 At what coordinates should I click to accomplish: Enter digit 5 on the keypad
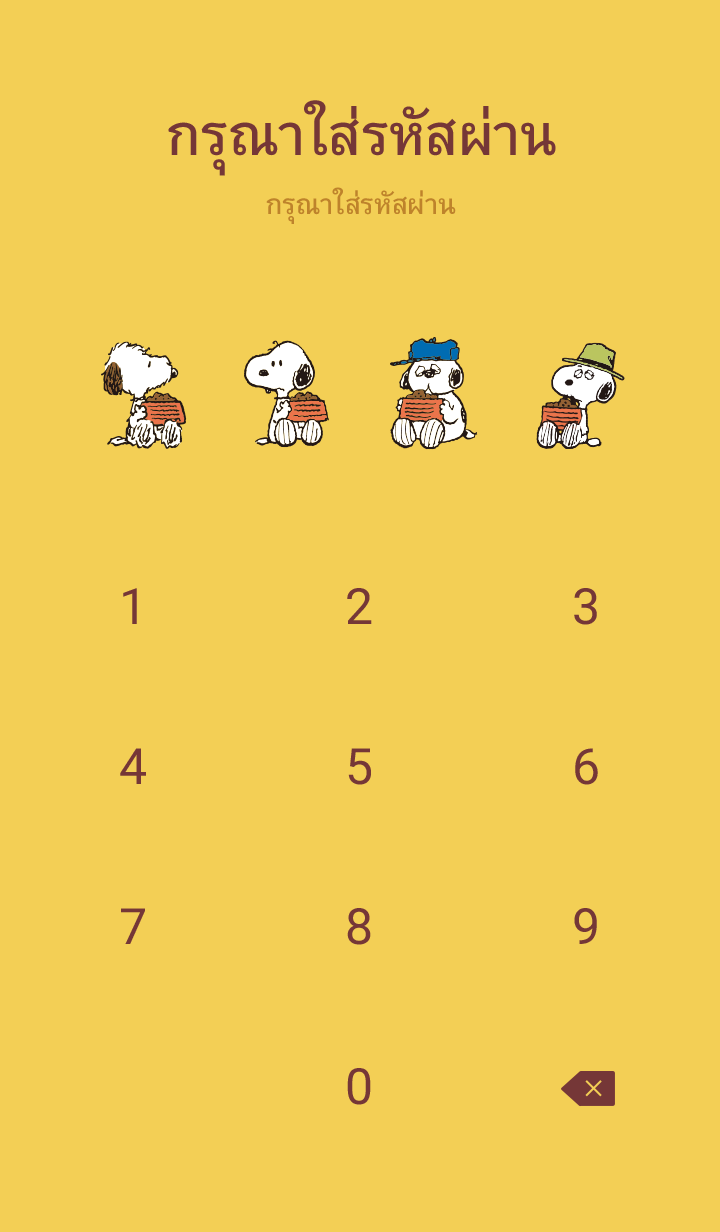[x=359, y=768]
